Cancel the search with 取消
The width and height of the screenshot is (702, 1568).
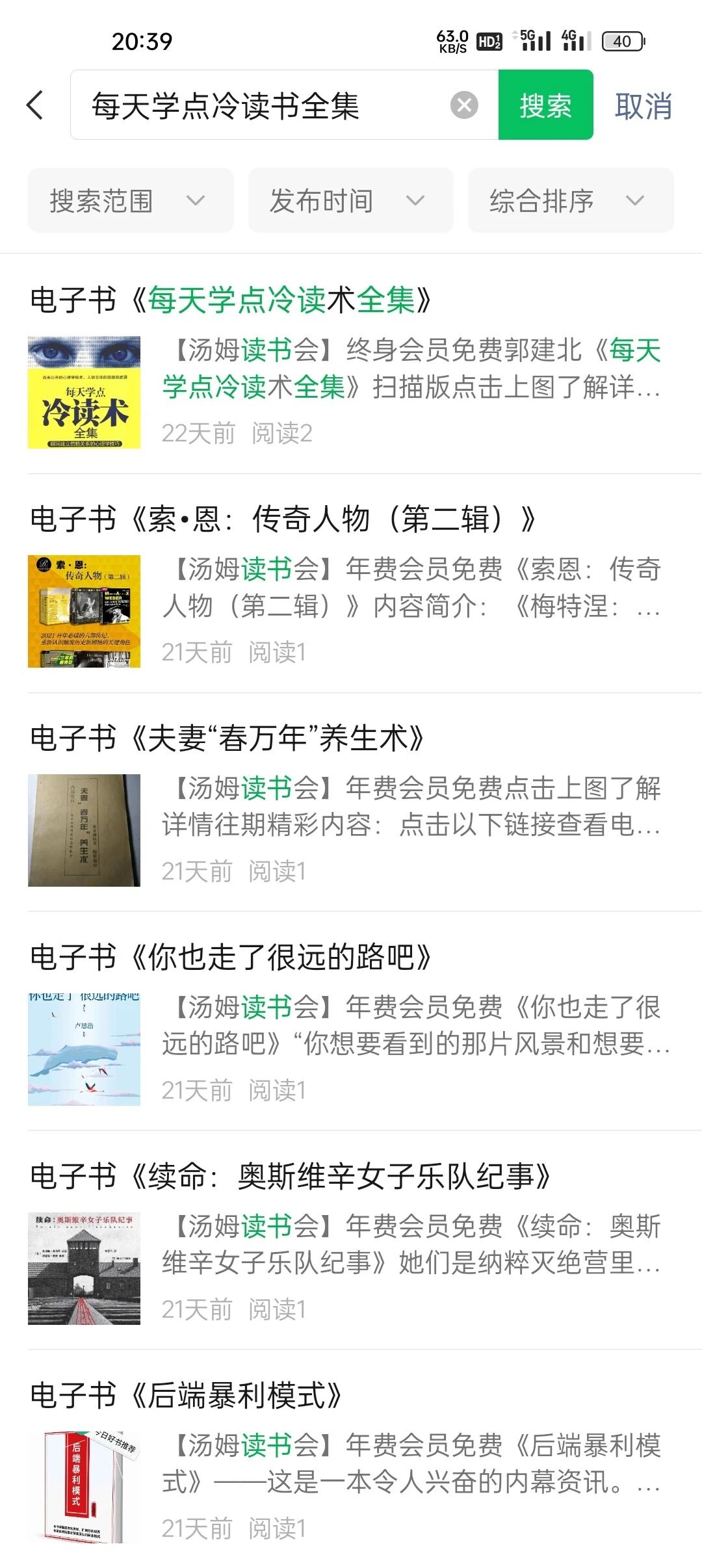tap(643, 105)
